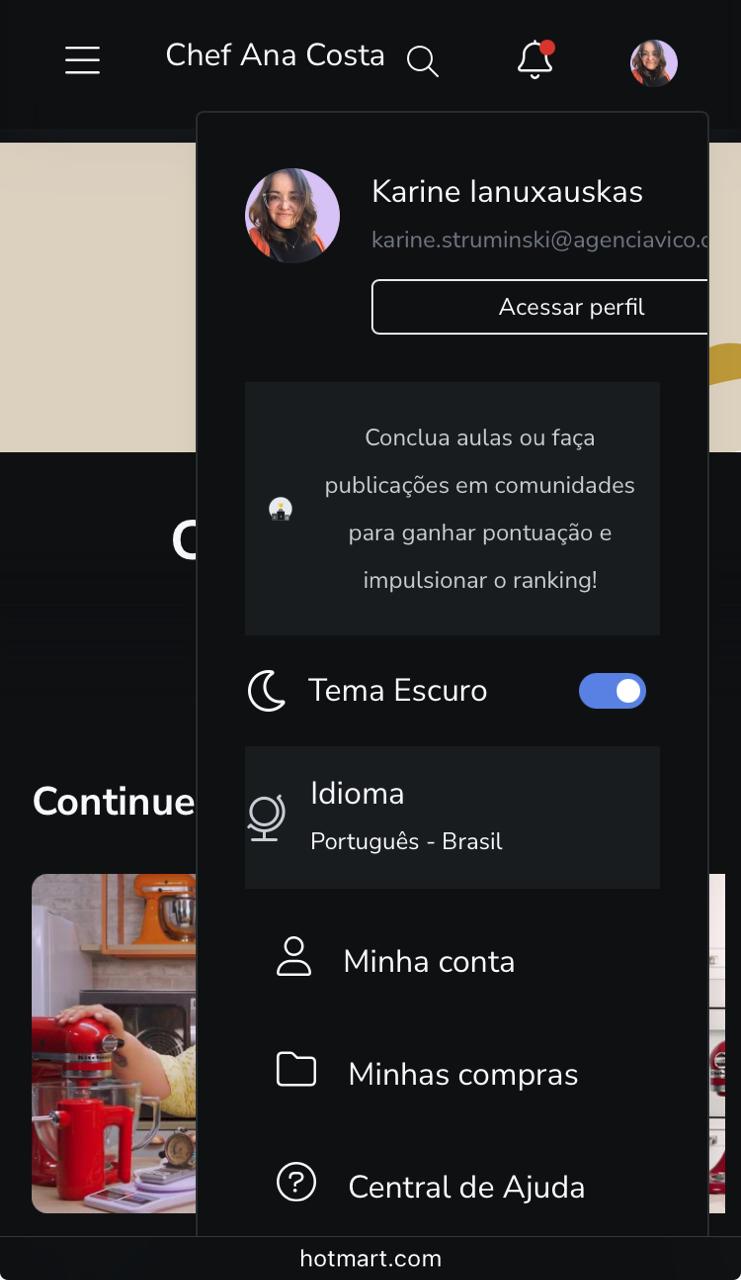Open Minha conta
The width and height of the screenshot is (741, 1280).
pos(428,961)
